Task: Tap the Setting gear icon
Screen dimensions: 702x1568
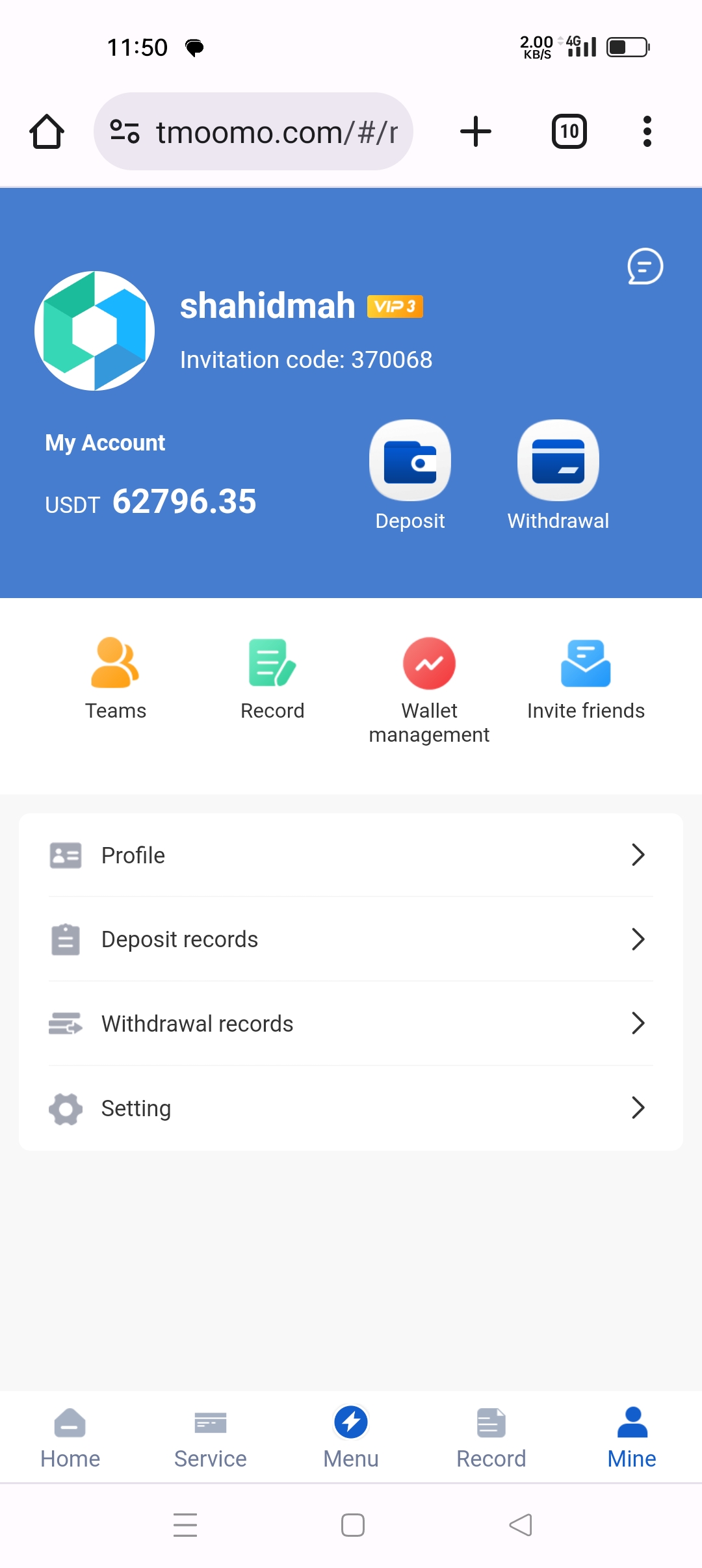Action: (65, 1108)
